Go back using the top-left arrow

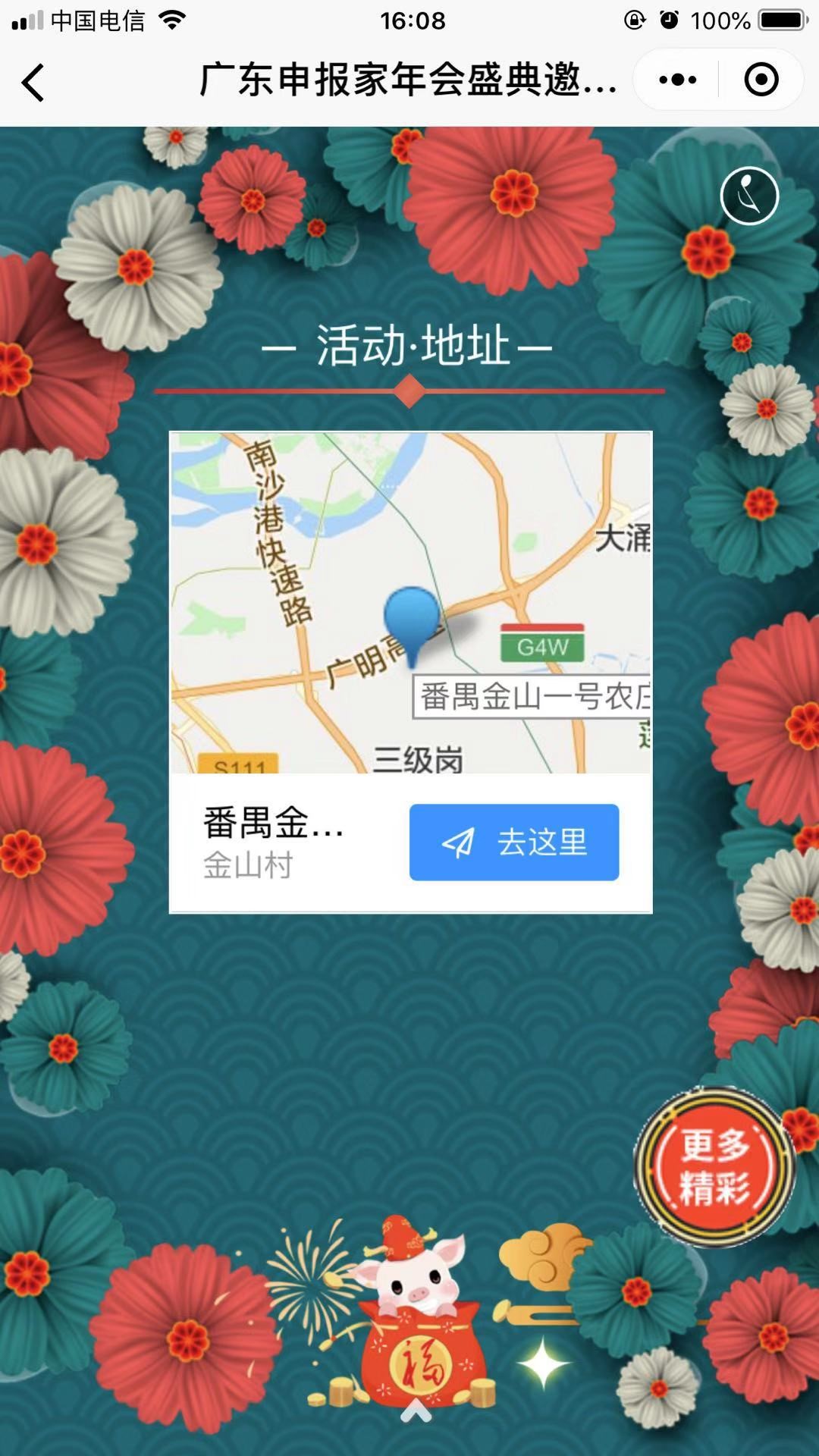(x=33, y=82)
